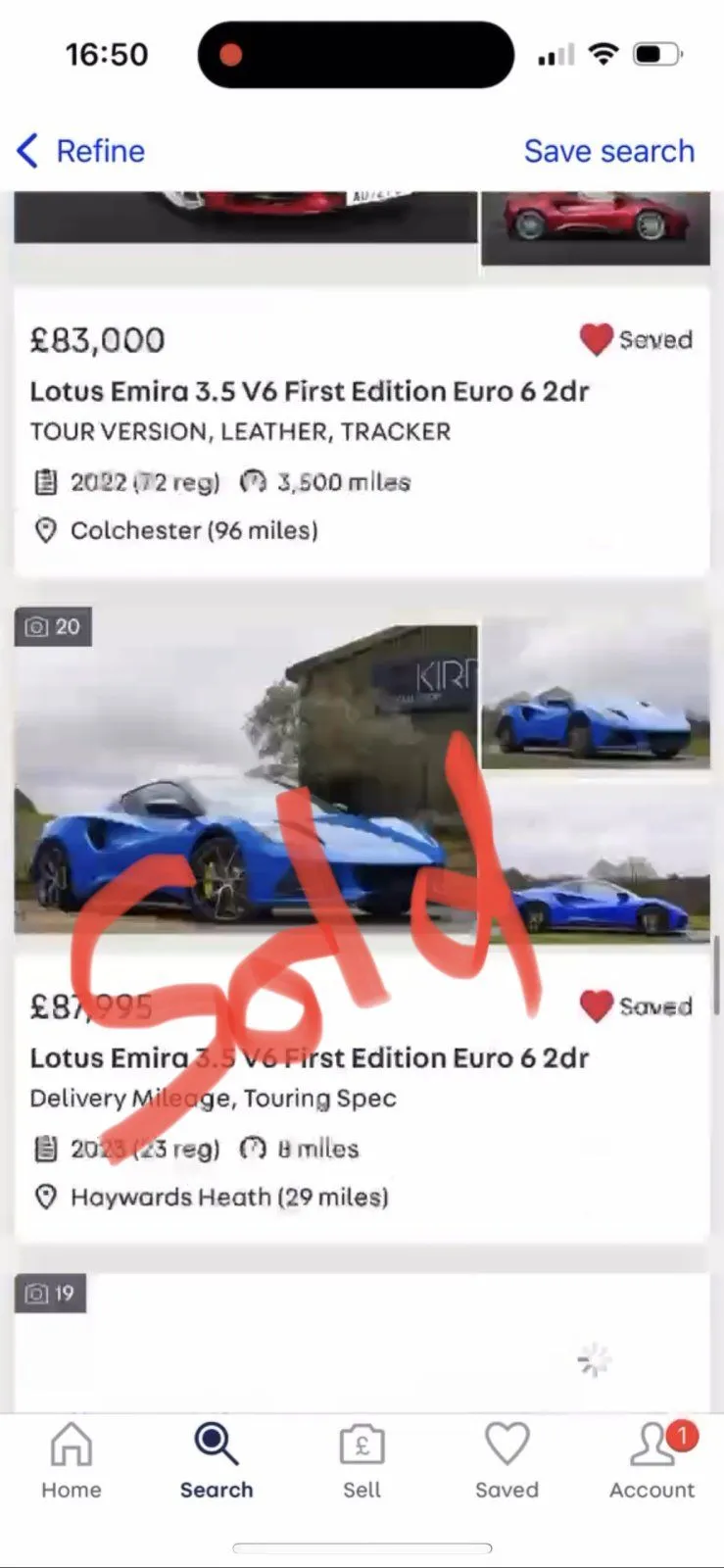
Task: Go back to Refine filters
Action: tap(81, 151)
